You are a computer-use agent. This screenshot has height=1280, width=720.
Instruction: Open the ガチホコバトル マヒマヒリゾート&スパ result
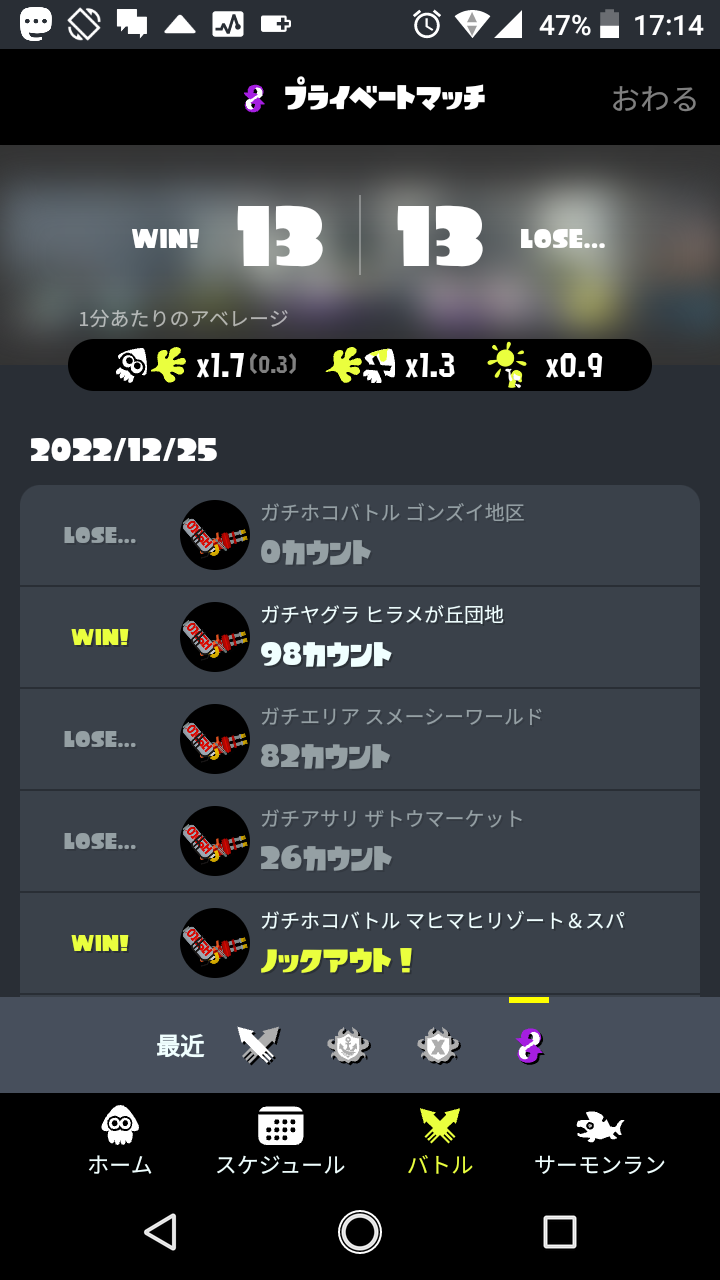(360, 944)
